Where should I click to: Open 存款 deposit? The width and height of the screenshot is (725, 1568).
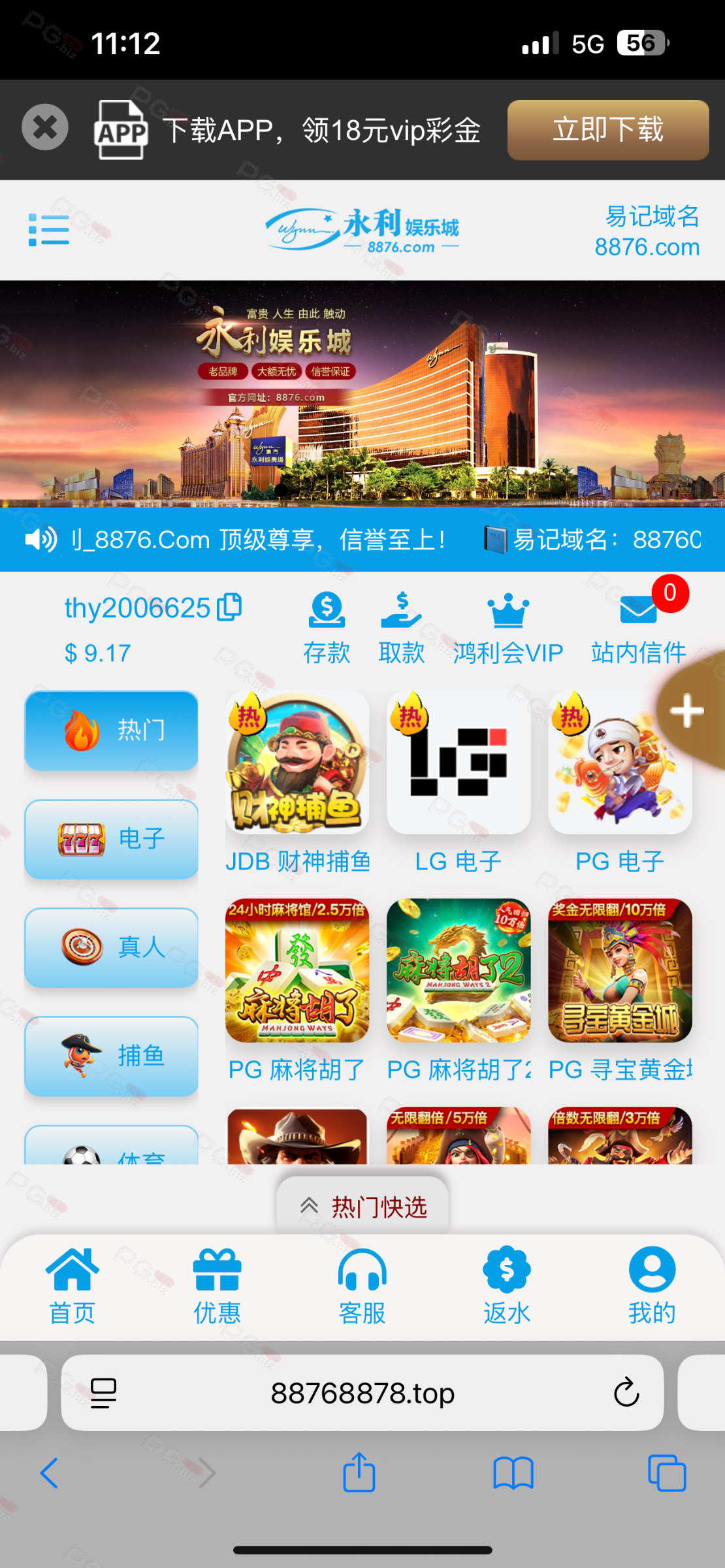[x=327, y=628]
